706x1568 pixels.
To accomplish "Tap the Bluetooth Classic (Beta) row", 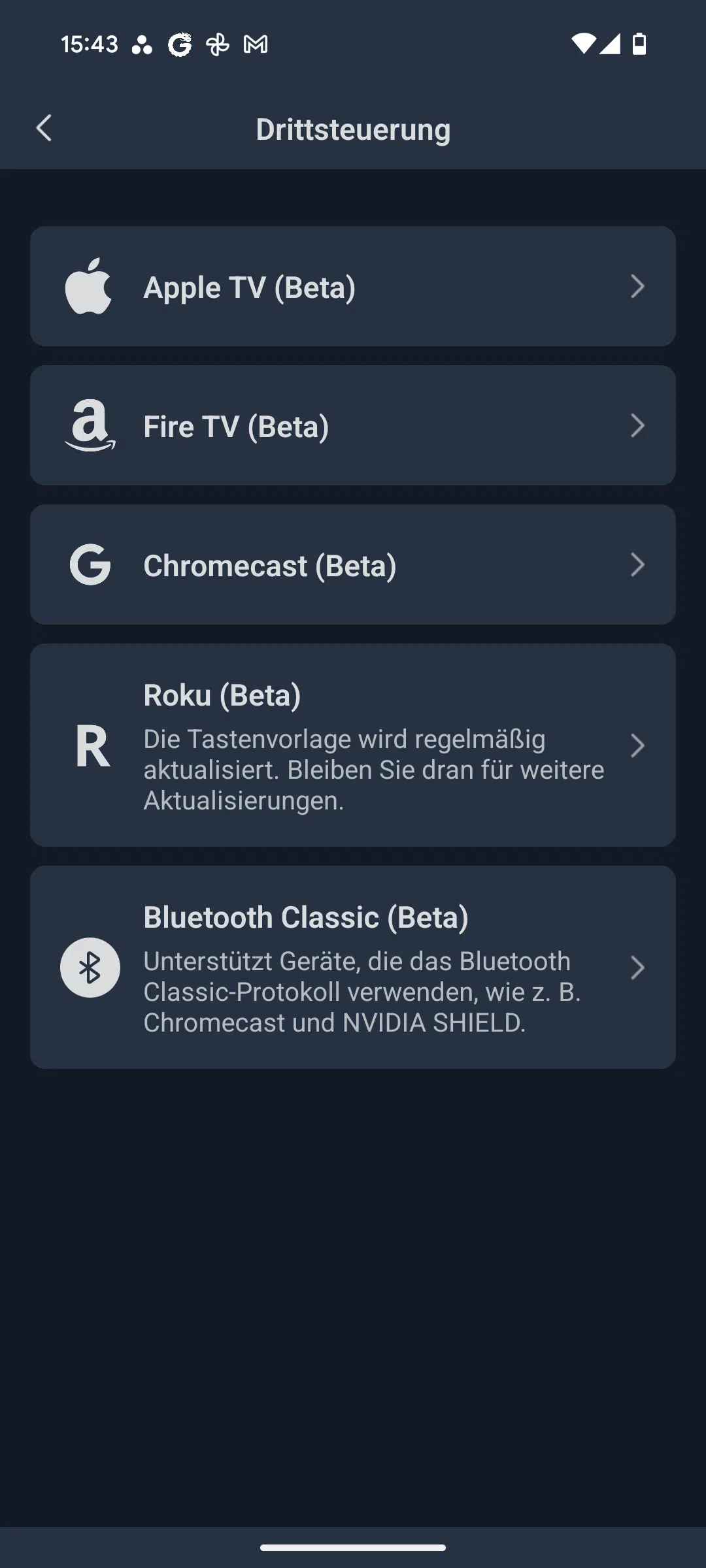I will tap(353, 968).
